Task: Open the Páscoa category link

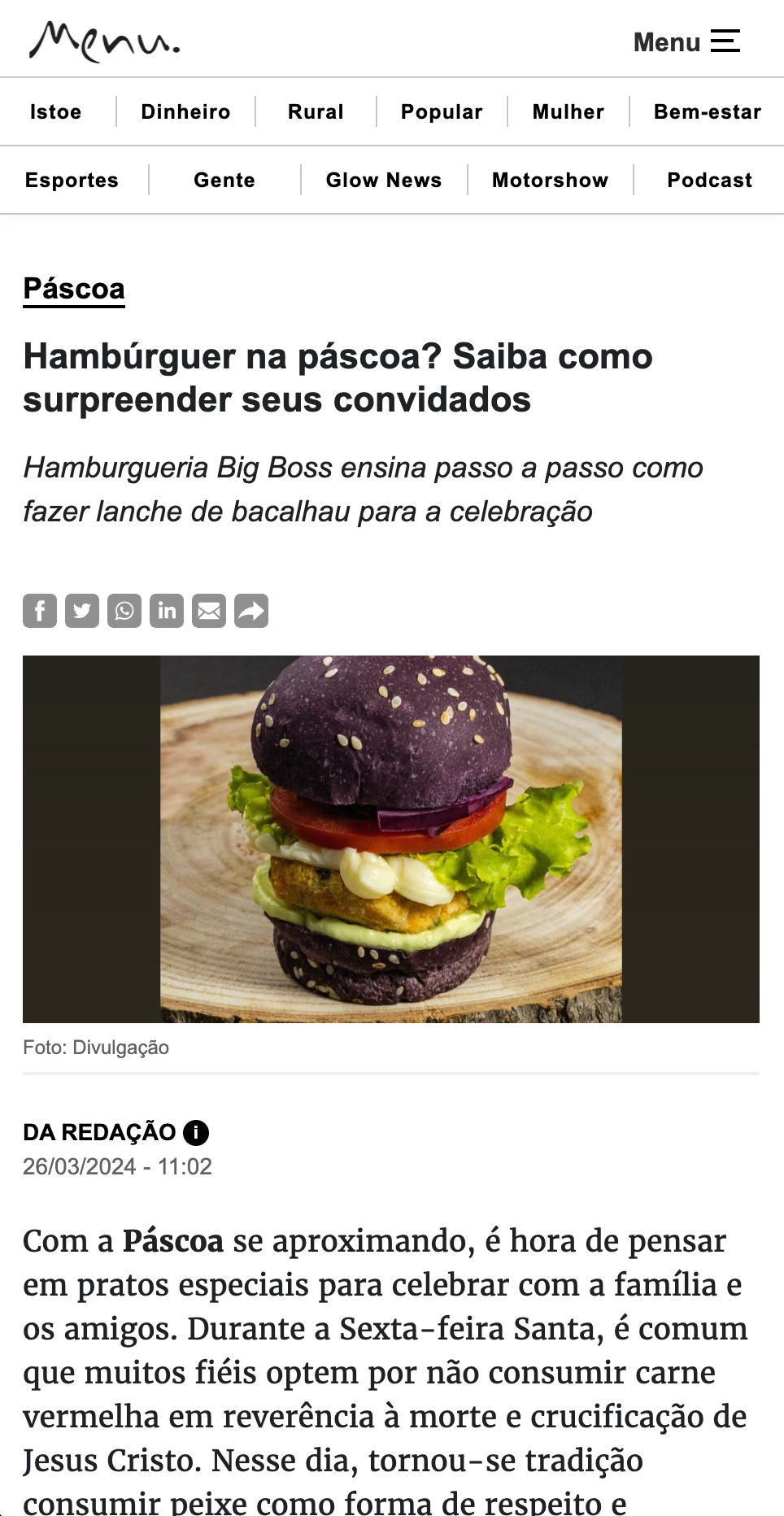Action: click(74, 289)
